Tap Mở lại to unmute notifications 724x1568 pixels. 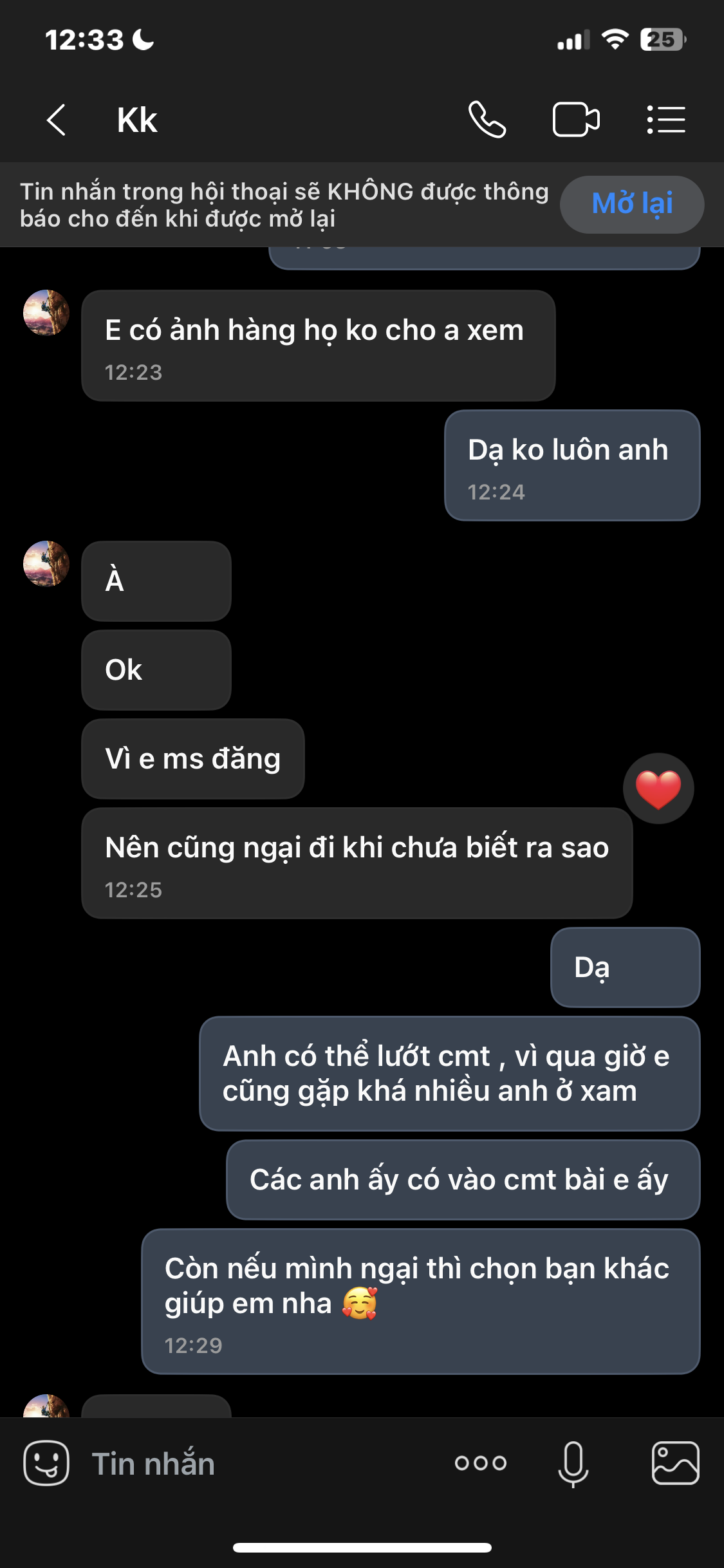(631, 204)
